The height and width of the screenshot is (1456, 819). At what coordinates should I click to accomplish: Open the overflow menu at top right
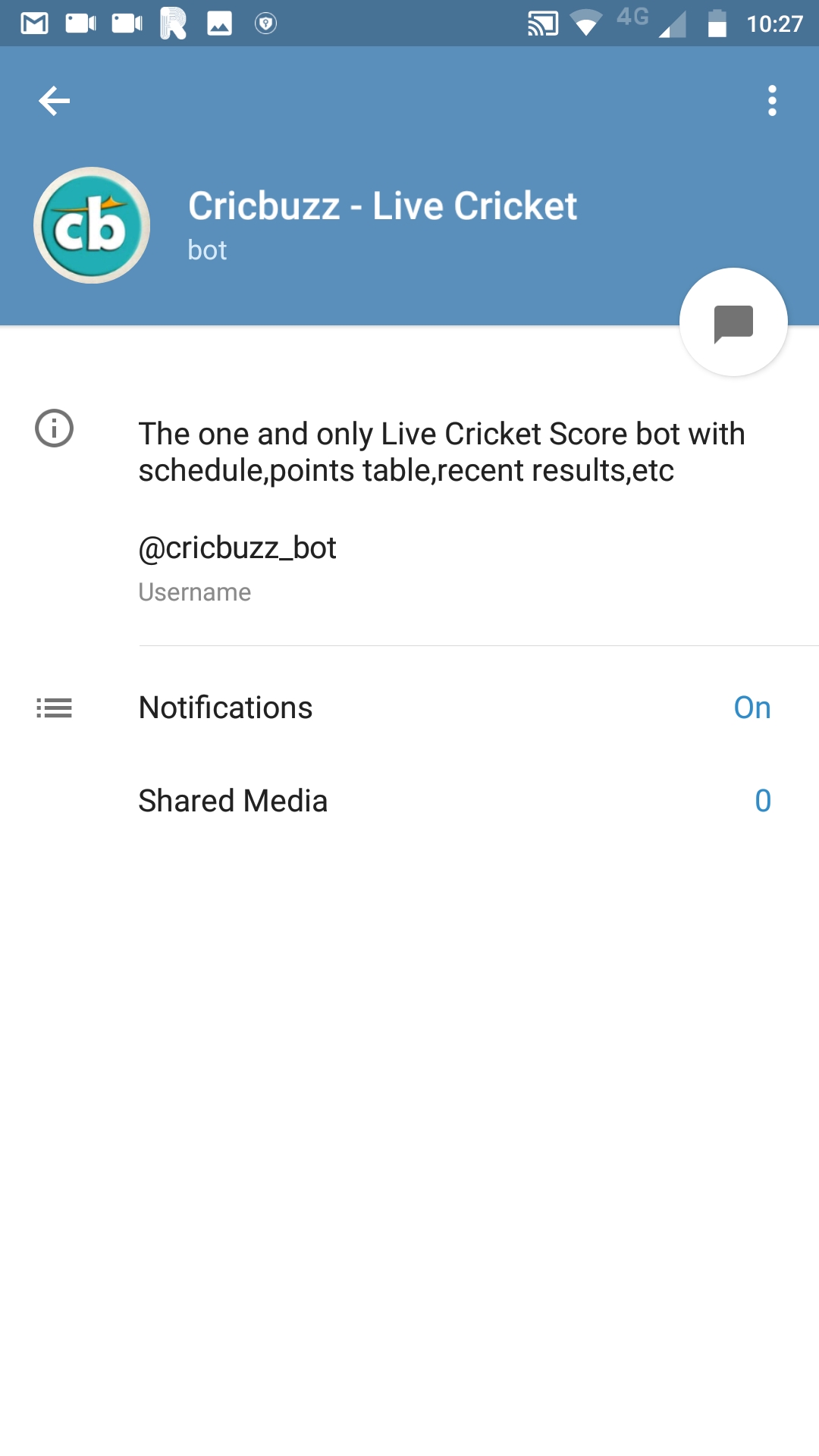click(771, 99)
